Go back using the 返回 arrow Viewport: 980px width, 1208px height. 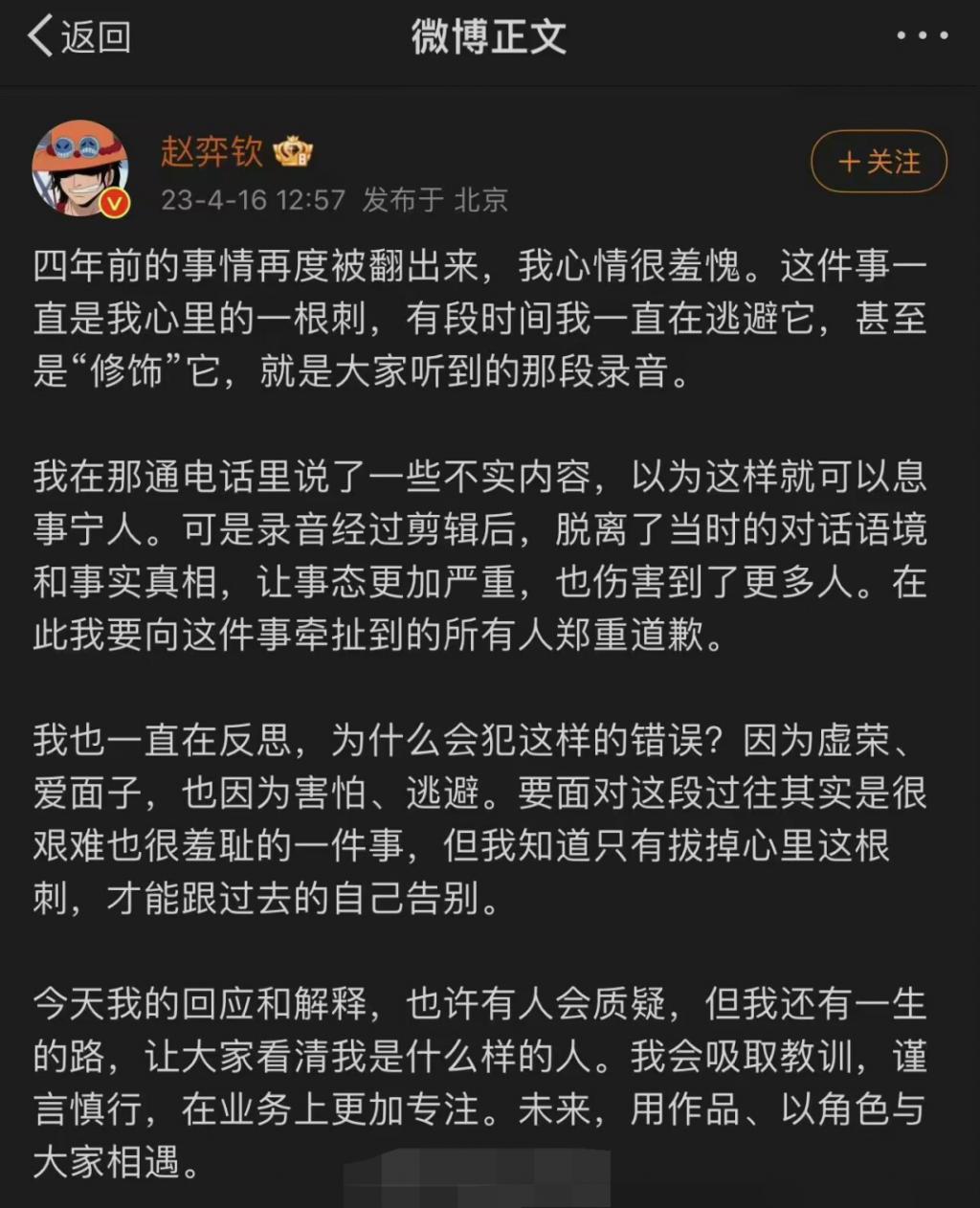coord(77,37)
